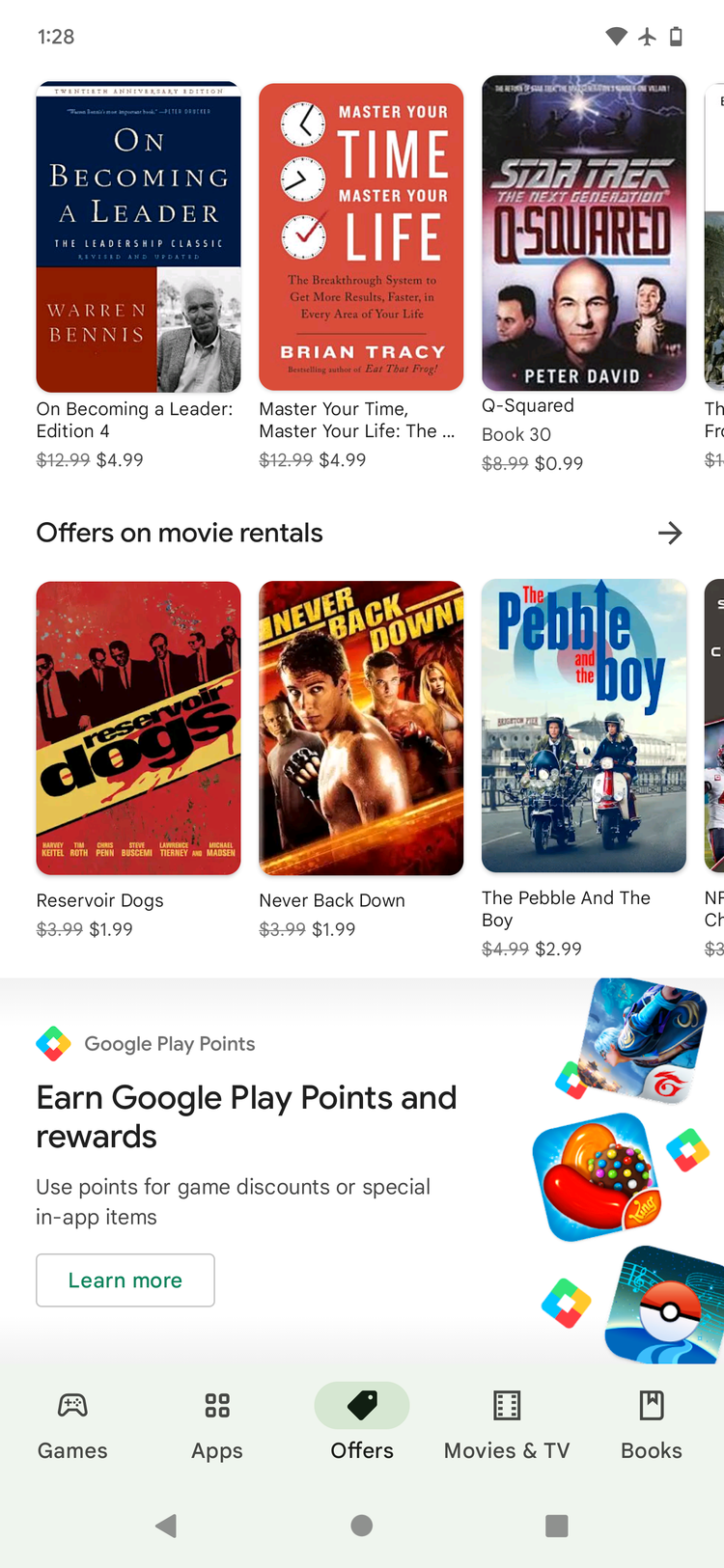Tap the system home button
The image size is (724, 1568).
pos(362,1526)
